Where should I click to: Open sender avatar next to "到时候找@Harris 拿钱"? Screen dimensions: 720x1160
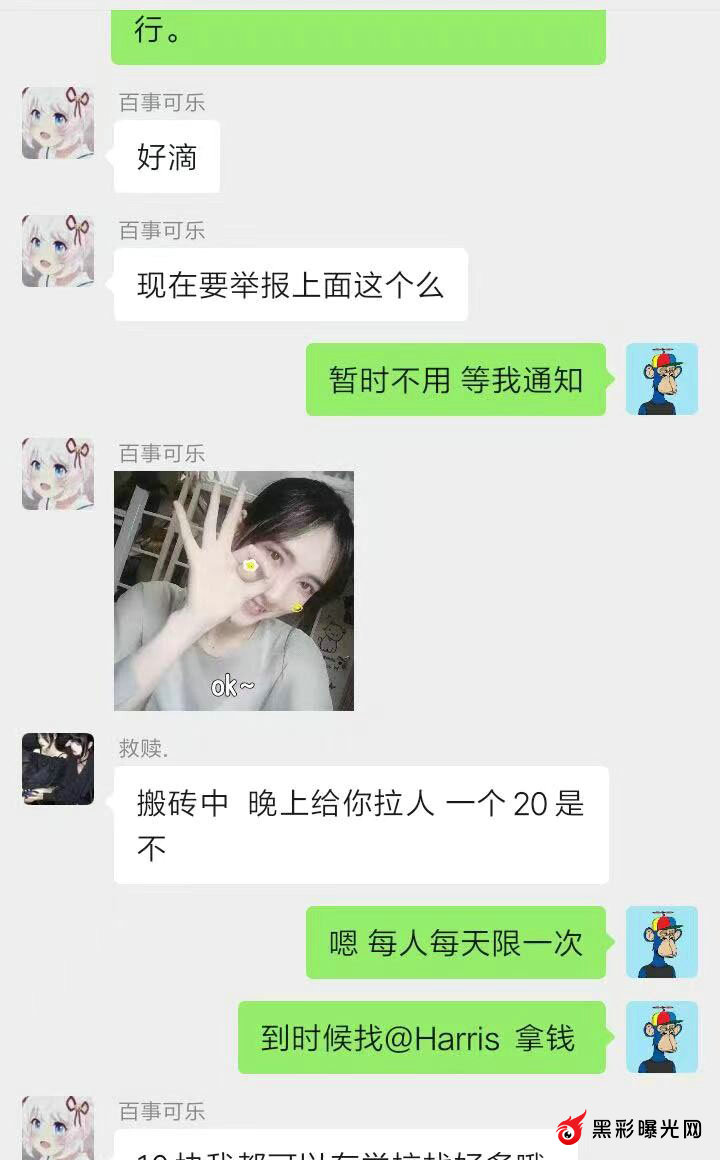click(661, 1037)
